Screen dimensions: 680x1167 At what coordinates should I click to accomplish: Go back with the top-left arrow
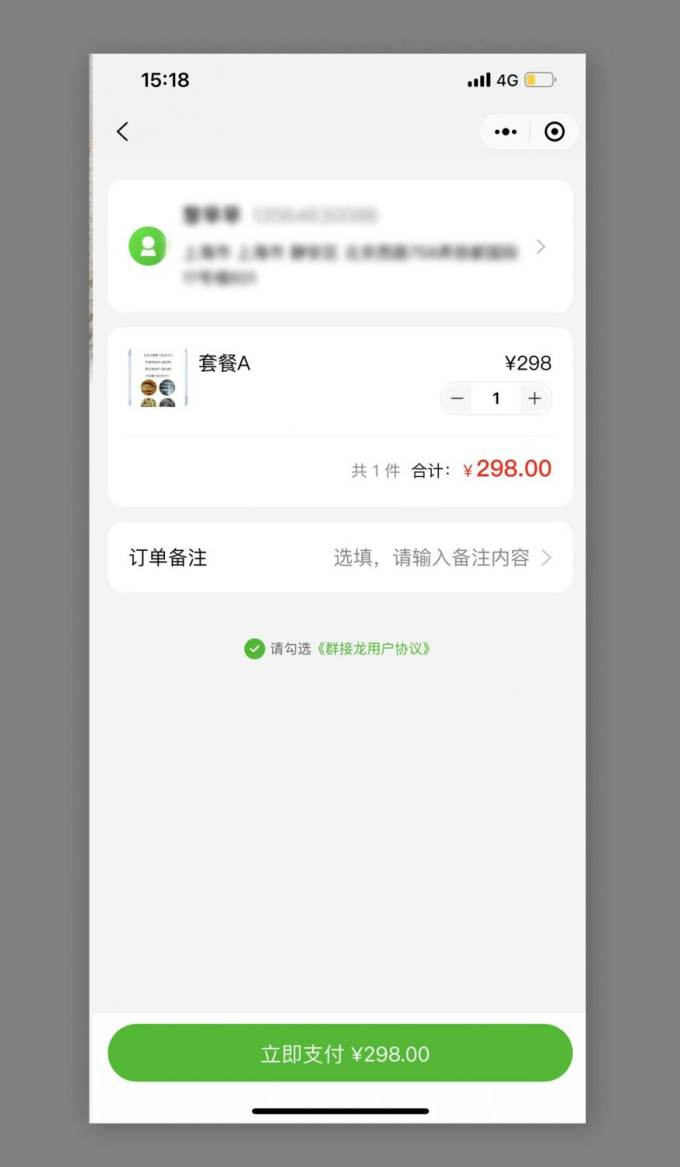coord(123,131)
